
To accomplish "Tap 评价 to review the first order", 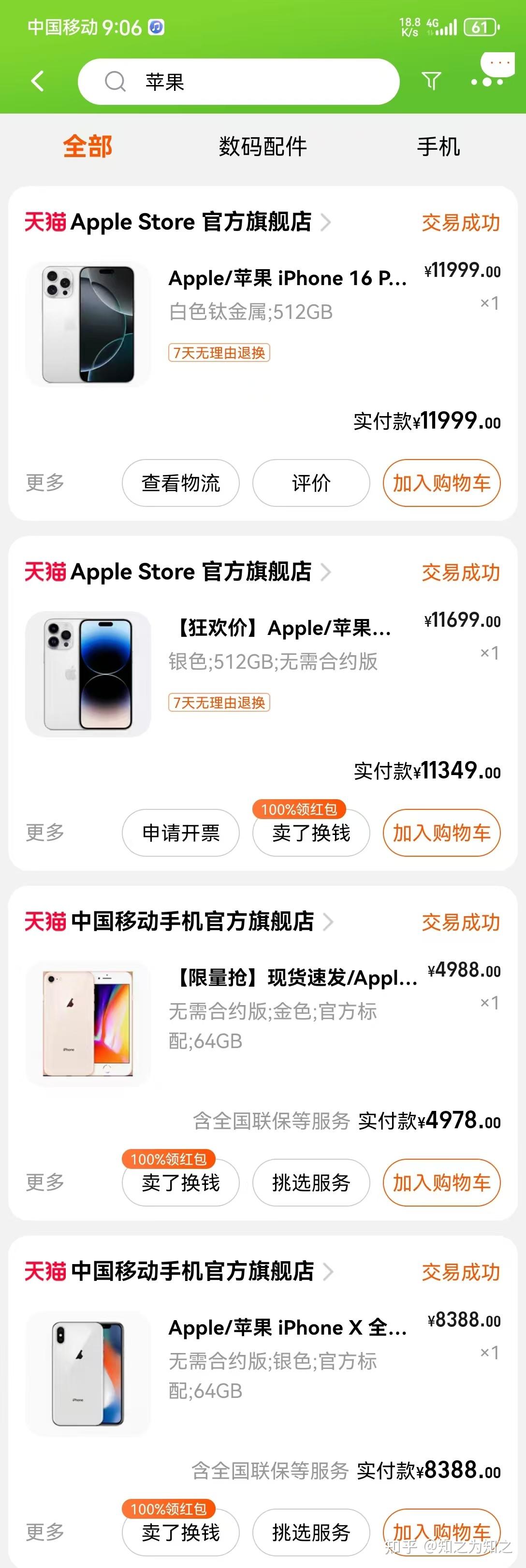I will click(310, 483).
